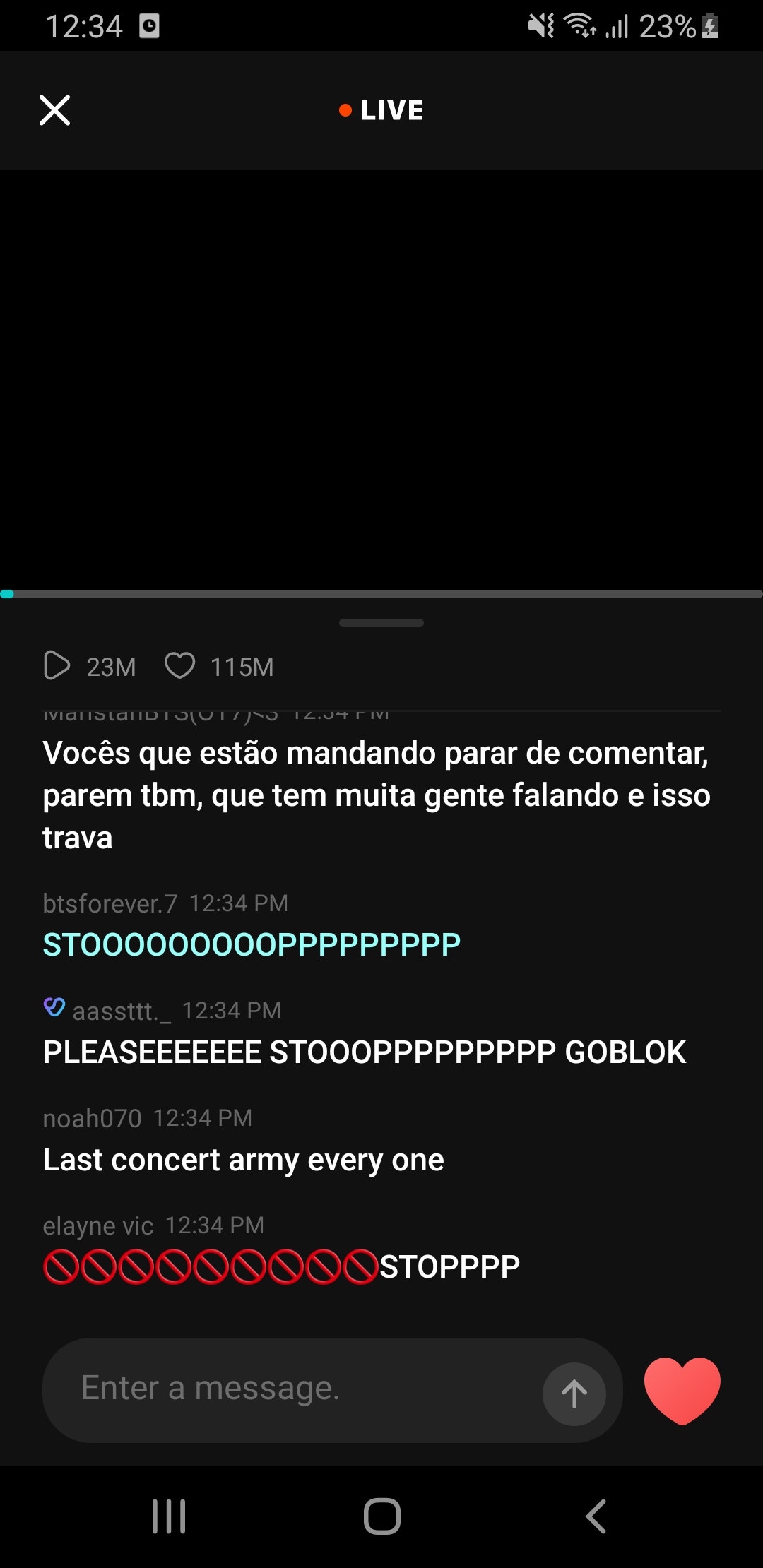Tap username noah070 in chat
Screen dimensions: 763x1568
coord(92,1117)
